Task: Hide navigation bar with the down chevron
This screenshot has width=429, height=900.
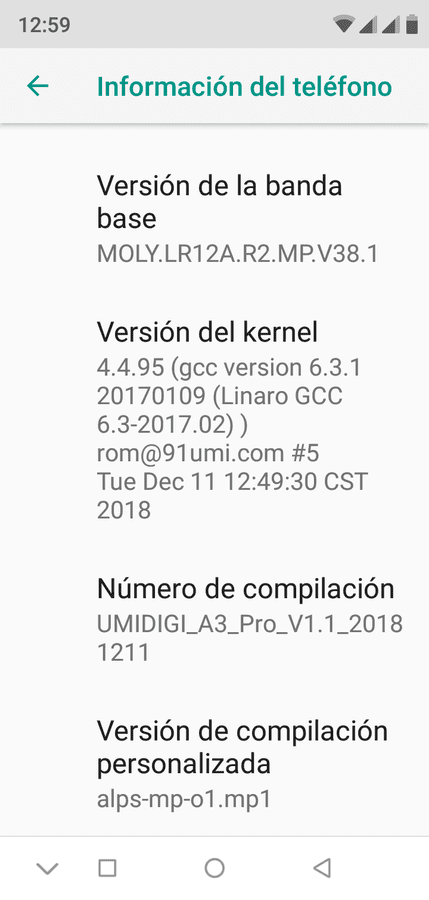Action: (x=47, y=868)
